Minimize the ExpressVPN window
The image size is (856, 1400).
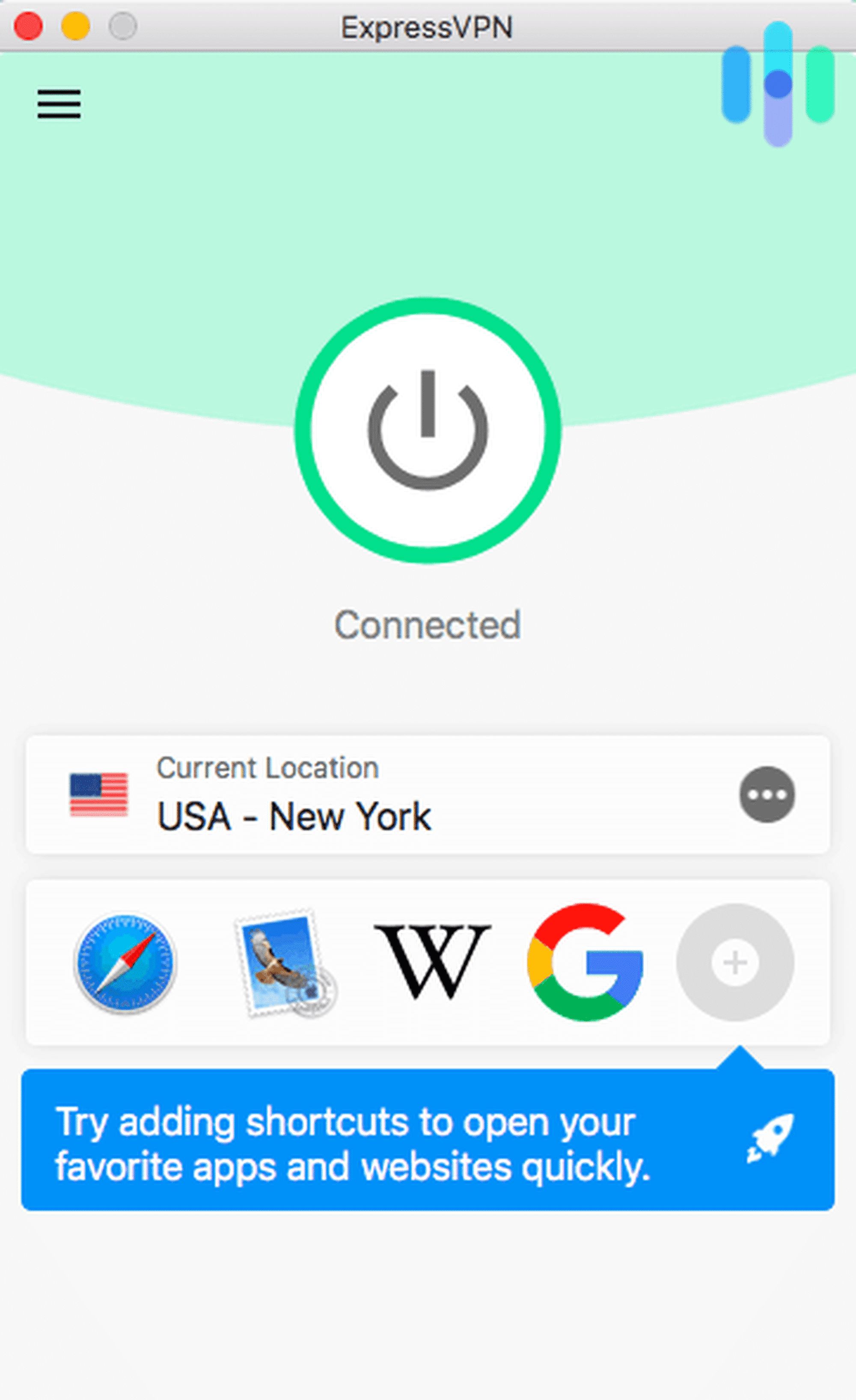[76, 27]
